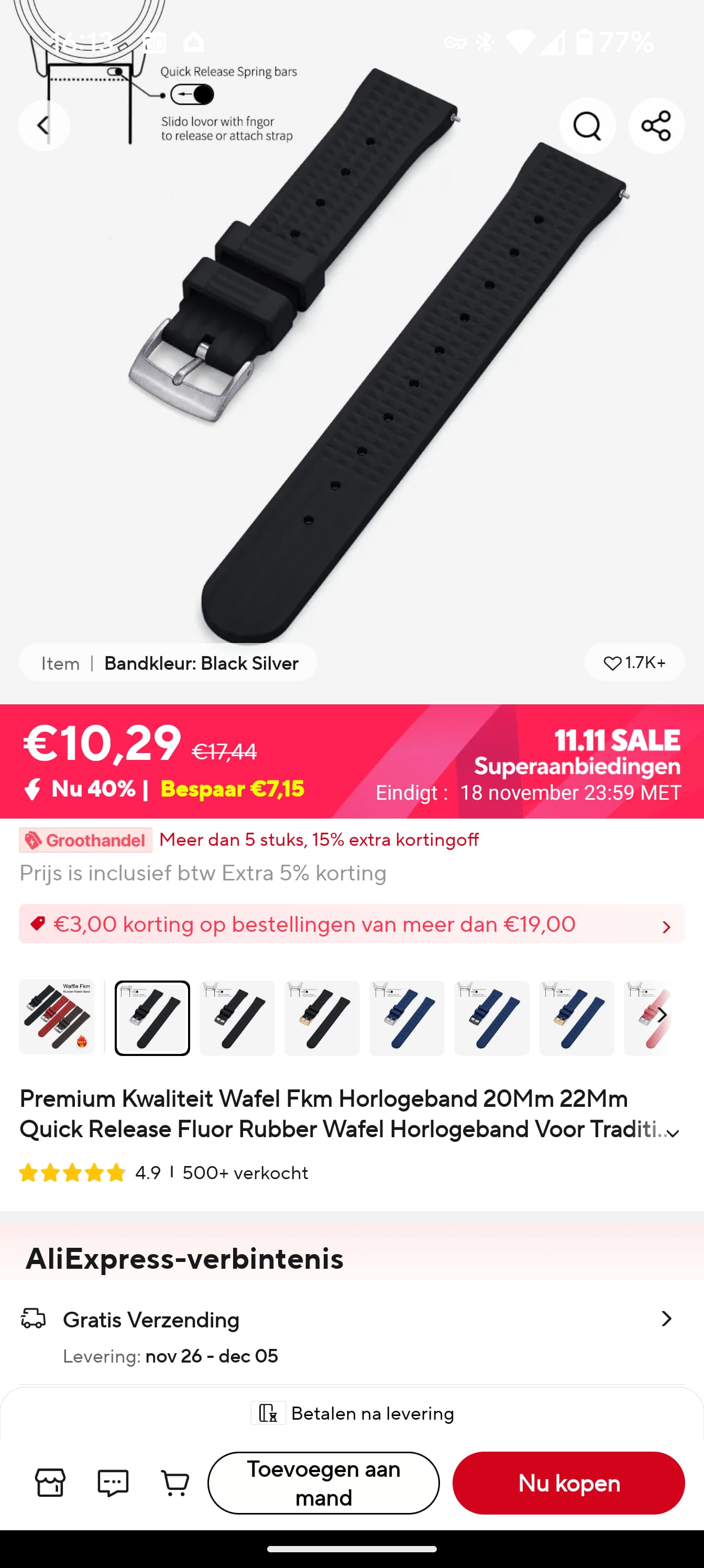Screen dimensions: 704x1568
Task: Select the pink band variant thumbnail
Action: point(648,1018)
